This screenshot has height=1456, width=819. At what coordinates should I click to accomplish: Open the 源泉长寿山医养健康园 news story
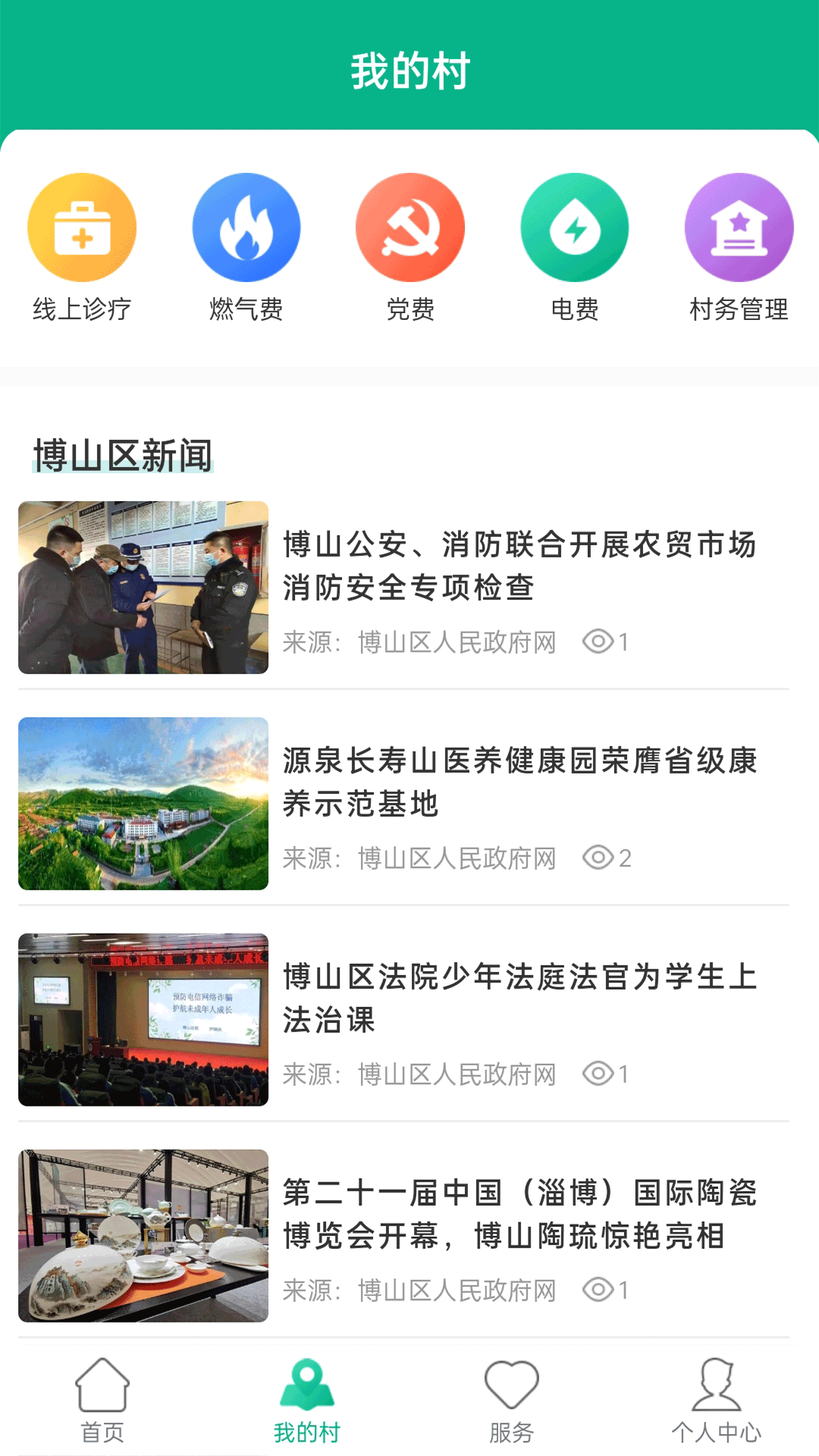519,782
